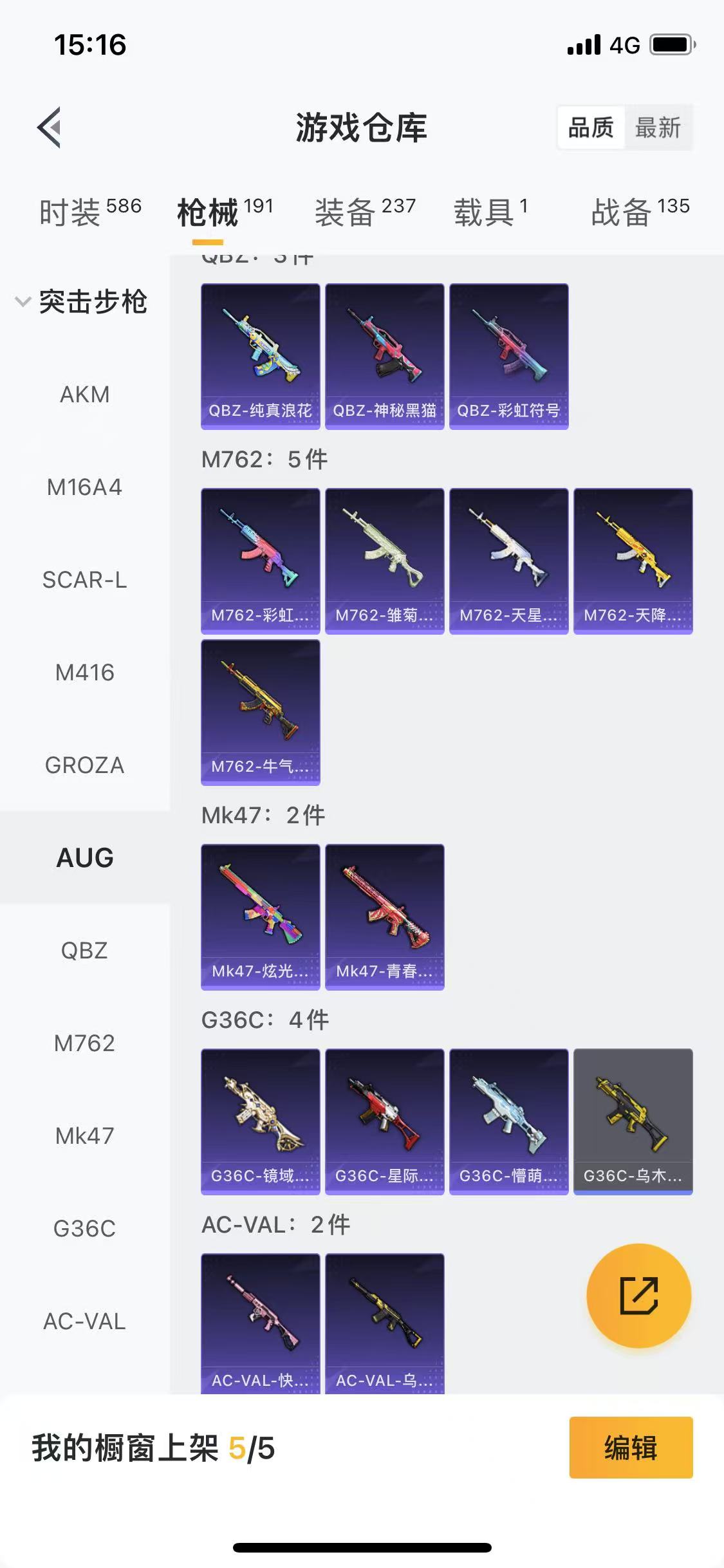Screen dimensions: 724x1568
Task: Tap the orange floating share button
Action: pyautogui.click(x=638, y=1295)
